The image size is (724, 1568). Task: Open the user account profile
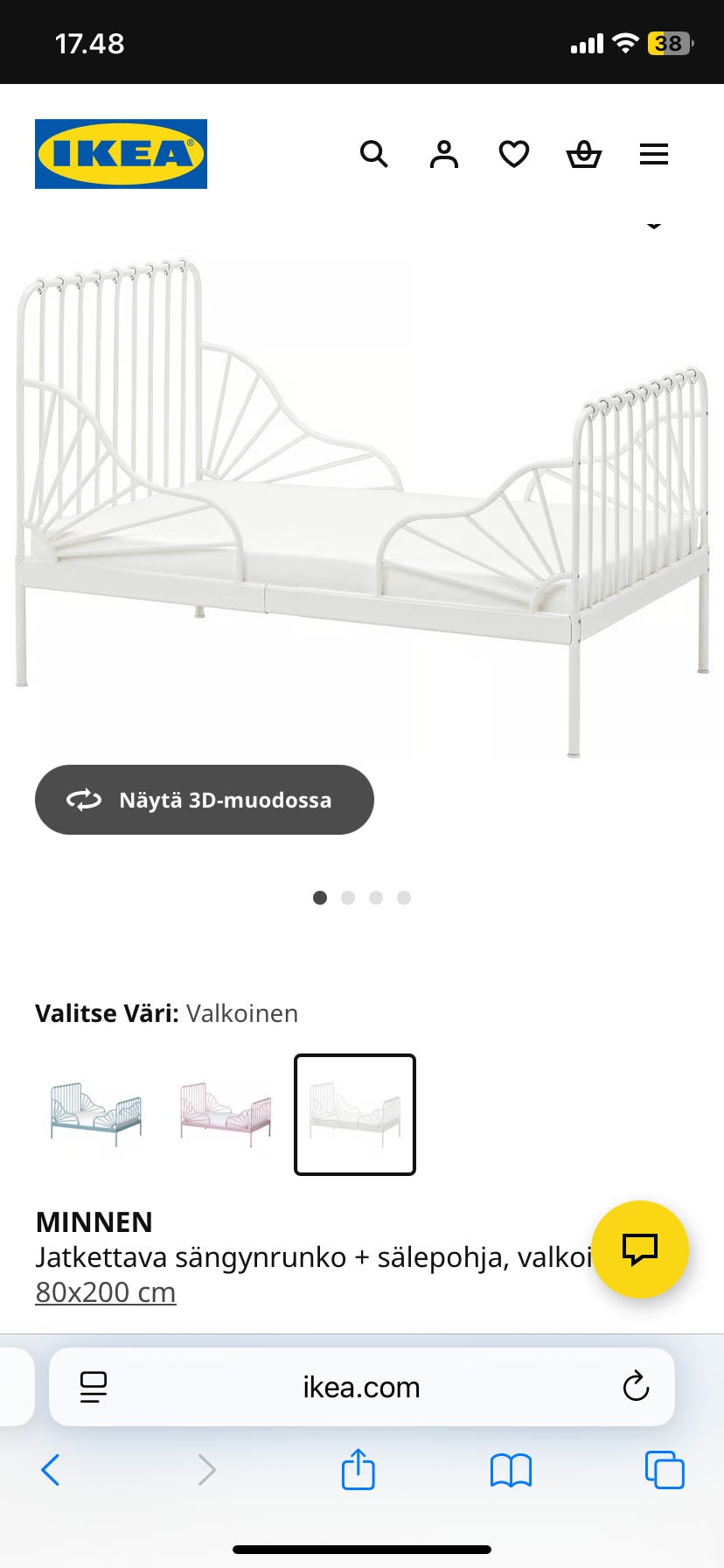click(x=444, y=154)
